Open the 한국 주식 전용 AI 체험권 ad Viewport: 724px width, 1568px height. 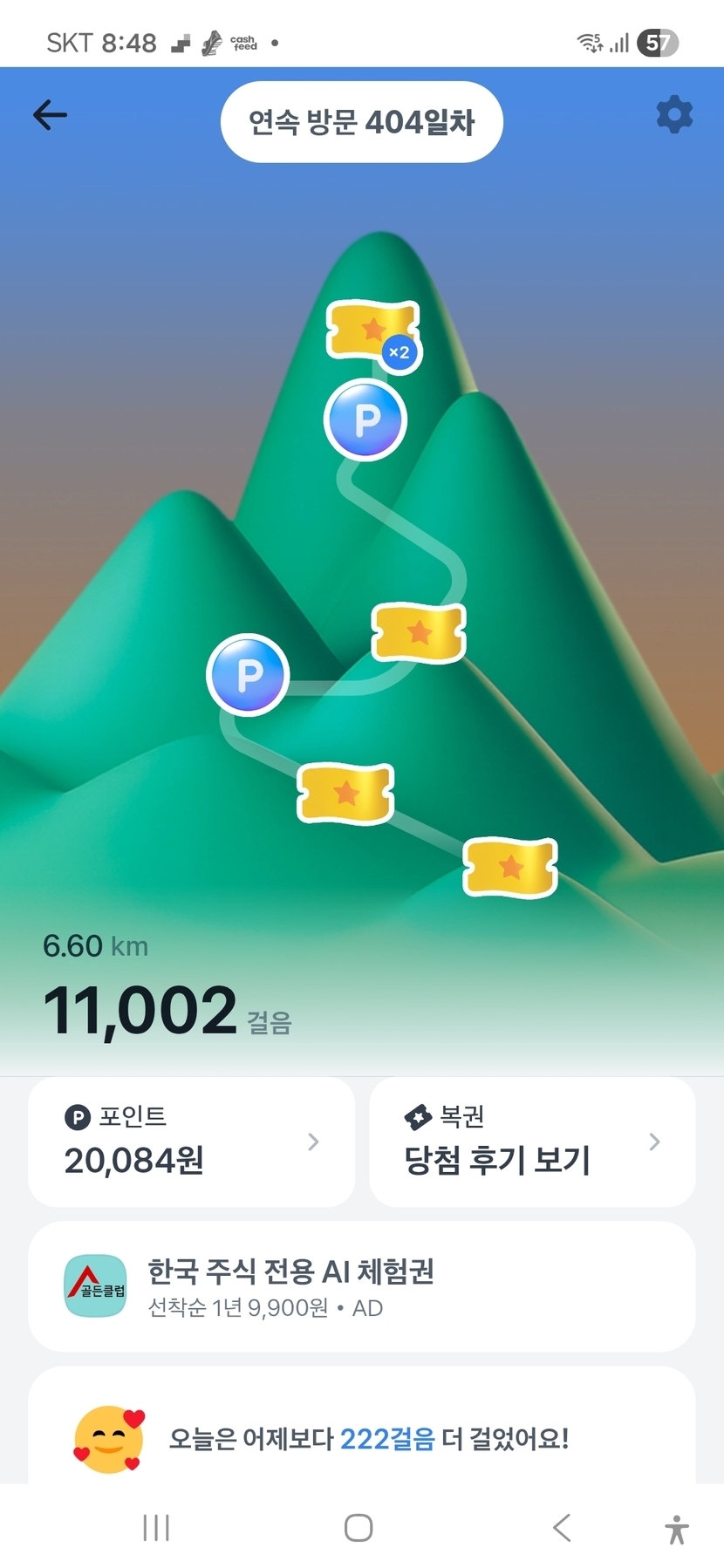(361, 1286)
